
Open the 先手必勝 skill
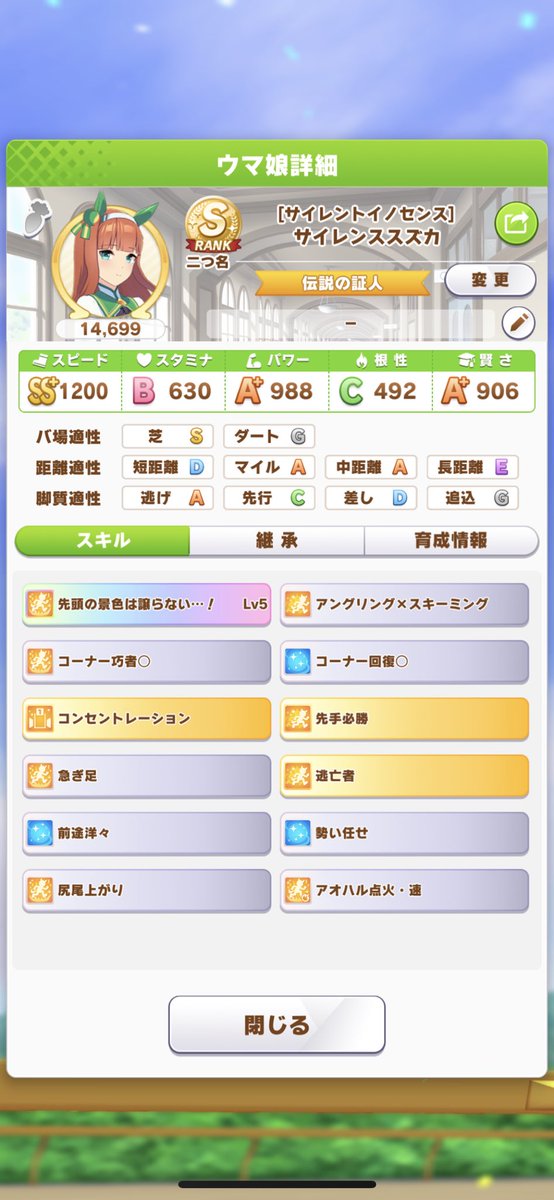(x=404, y=718)
